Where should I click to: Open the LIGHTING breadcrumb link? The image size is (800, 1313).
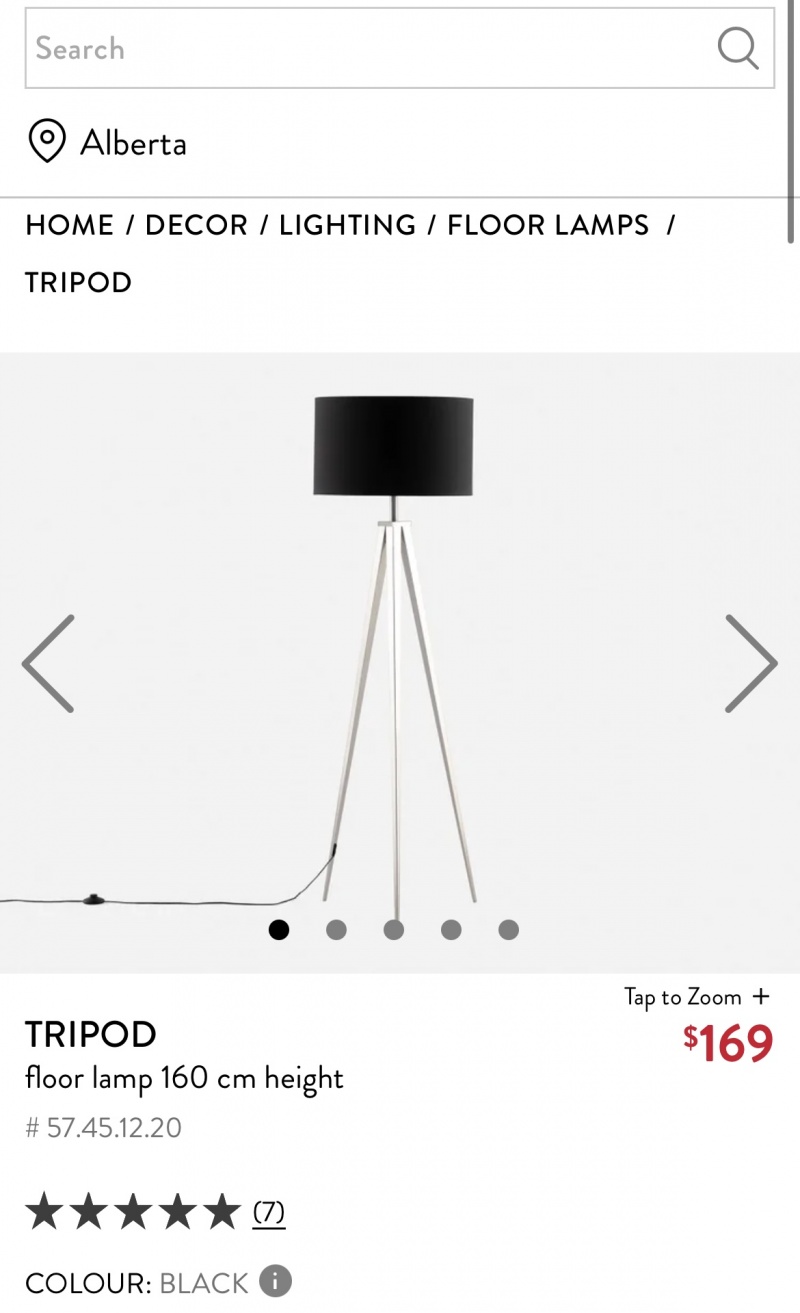[x=347, y=226]
